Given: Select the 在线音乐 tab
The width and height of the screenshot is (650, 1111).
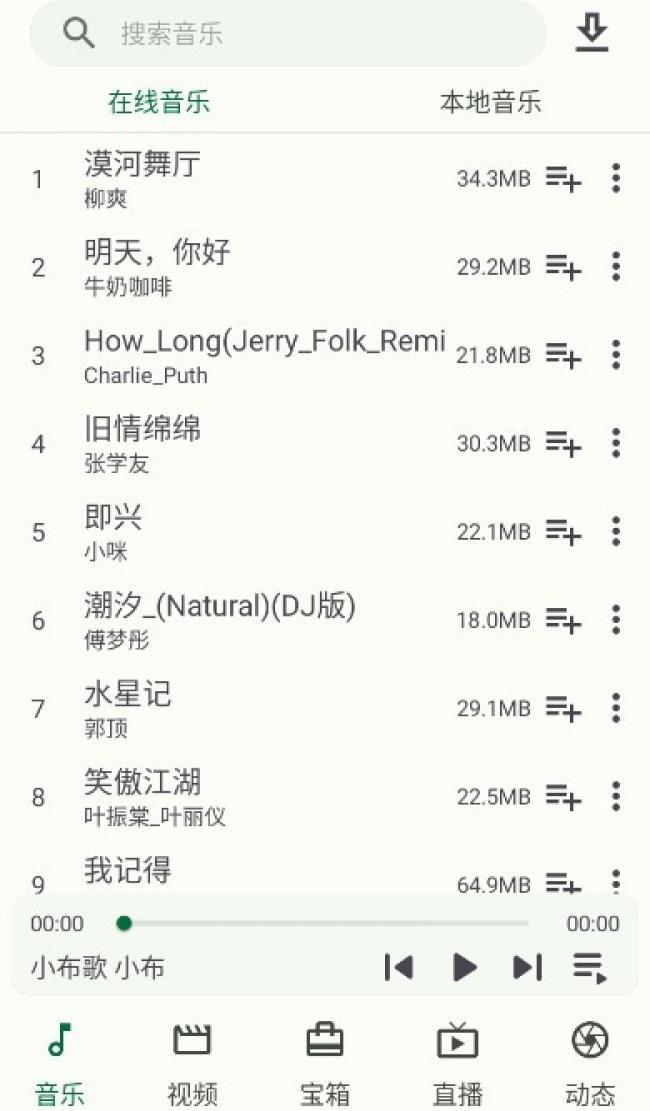Looking at the screenshot, I should pos(159,102).
